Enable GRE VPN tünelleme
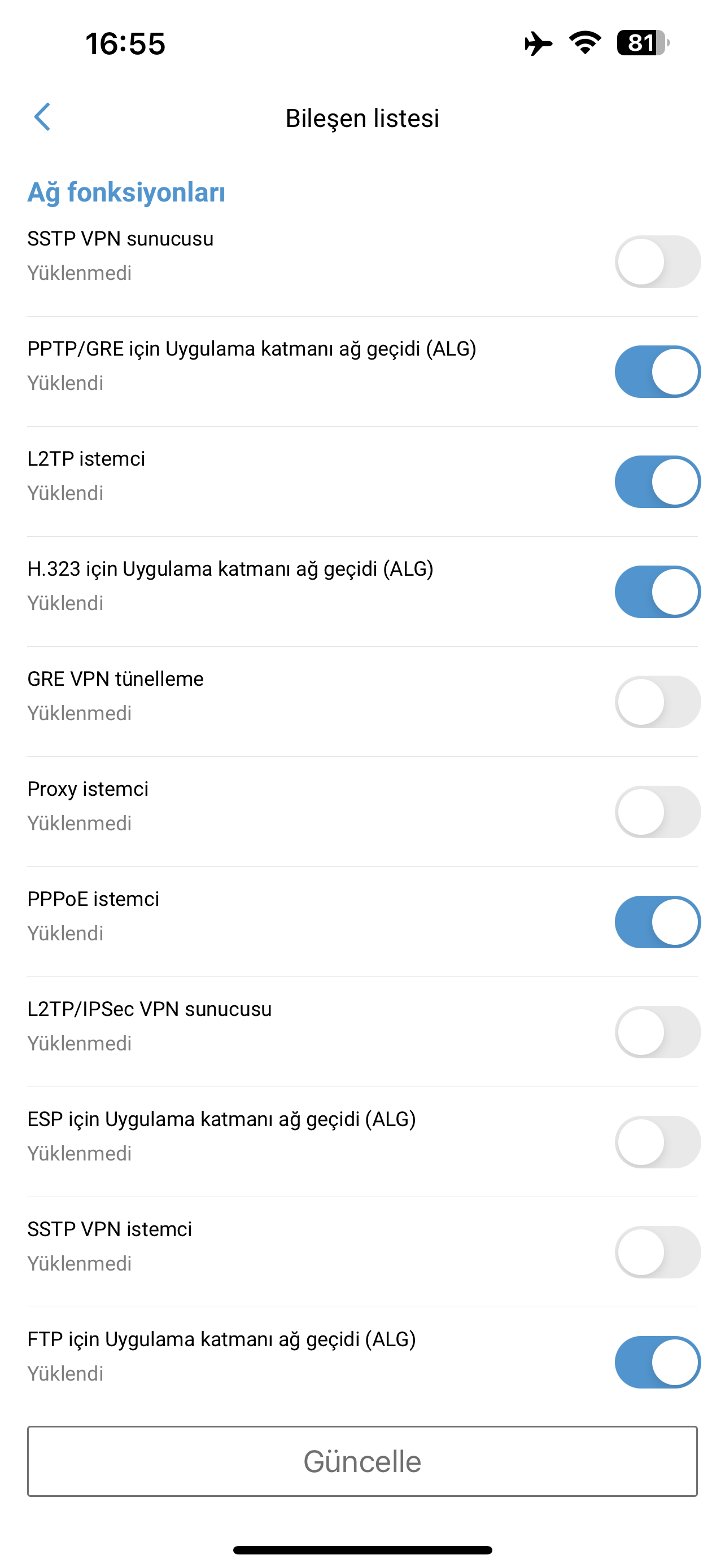The width and height of the screenshot is (725, 1568). pyautogui.click(x=657, y=702)
